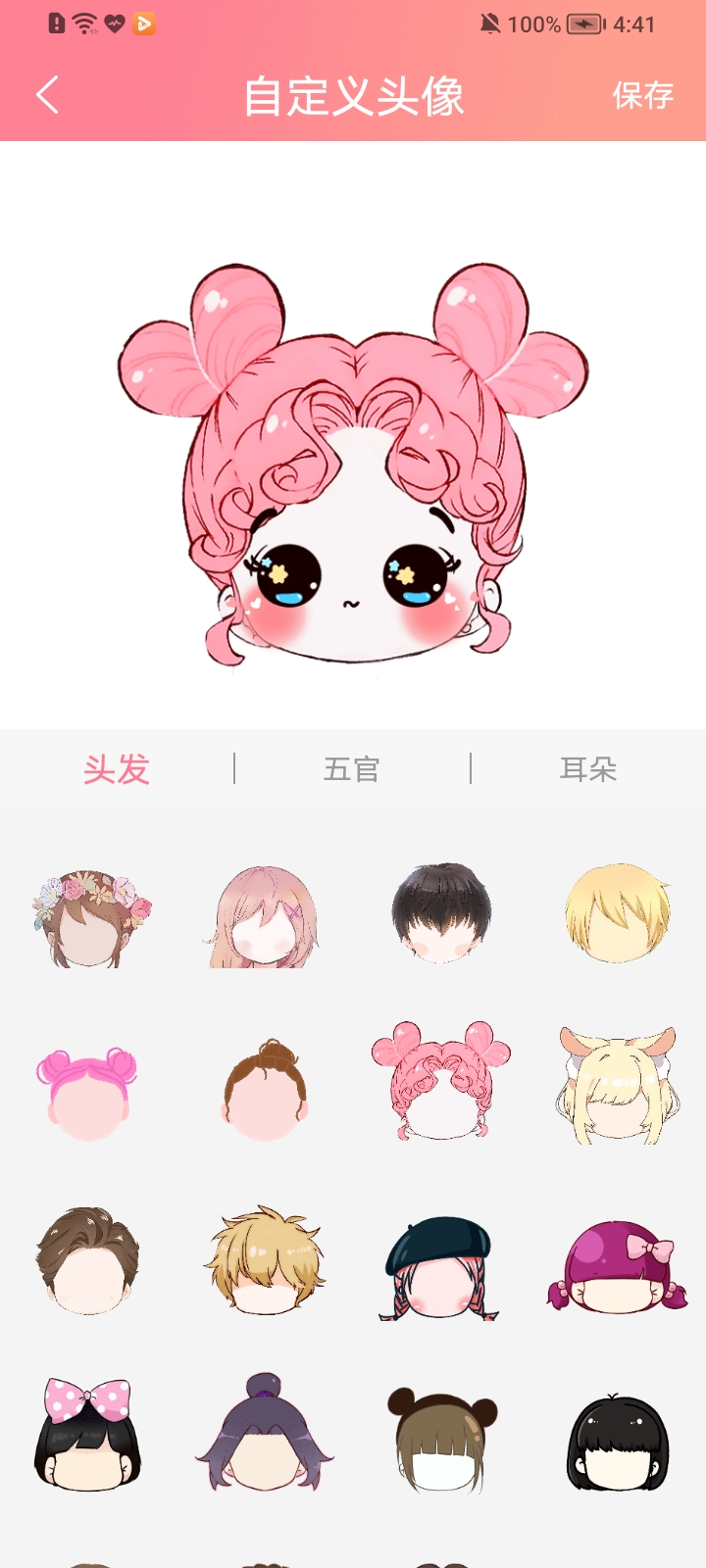Pick the hot pink double bun hairstyle
This screenshot has width=706, height=1568.
pos(88,1090)
